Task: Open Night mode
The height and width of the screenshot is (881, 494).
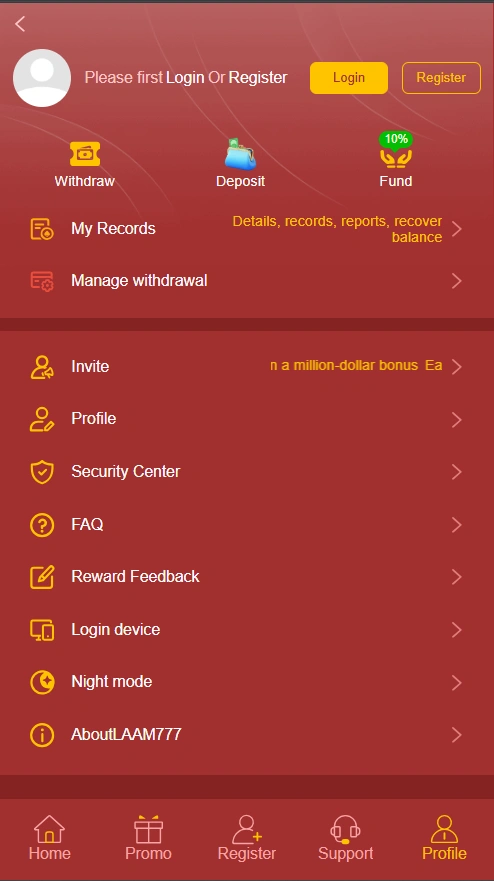Action: [247, 682]
